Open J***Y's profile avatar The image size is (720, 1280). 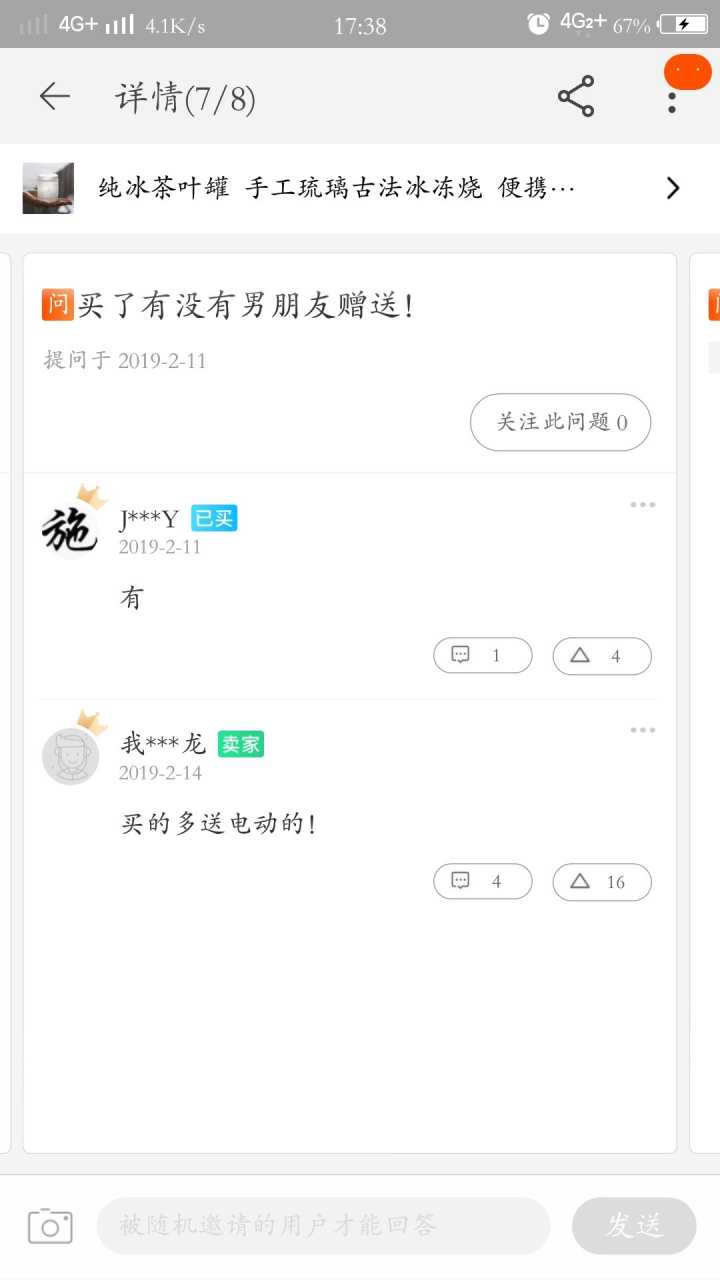[x=70, y=529]
